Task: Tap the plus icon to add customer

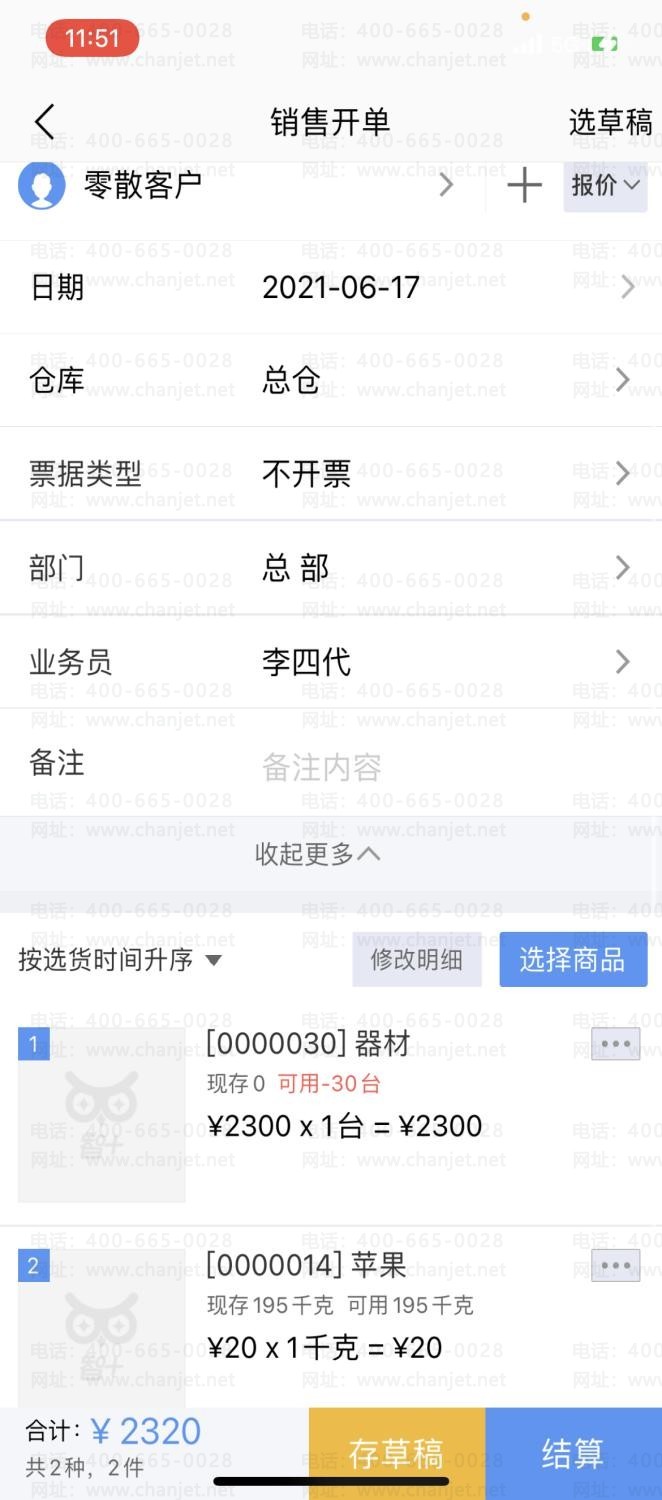Action: 524,186
